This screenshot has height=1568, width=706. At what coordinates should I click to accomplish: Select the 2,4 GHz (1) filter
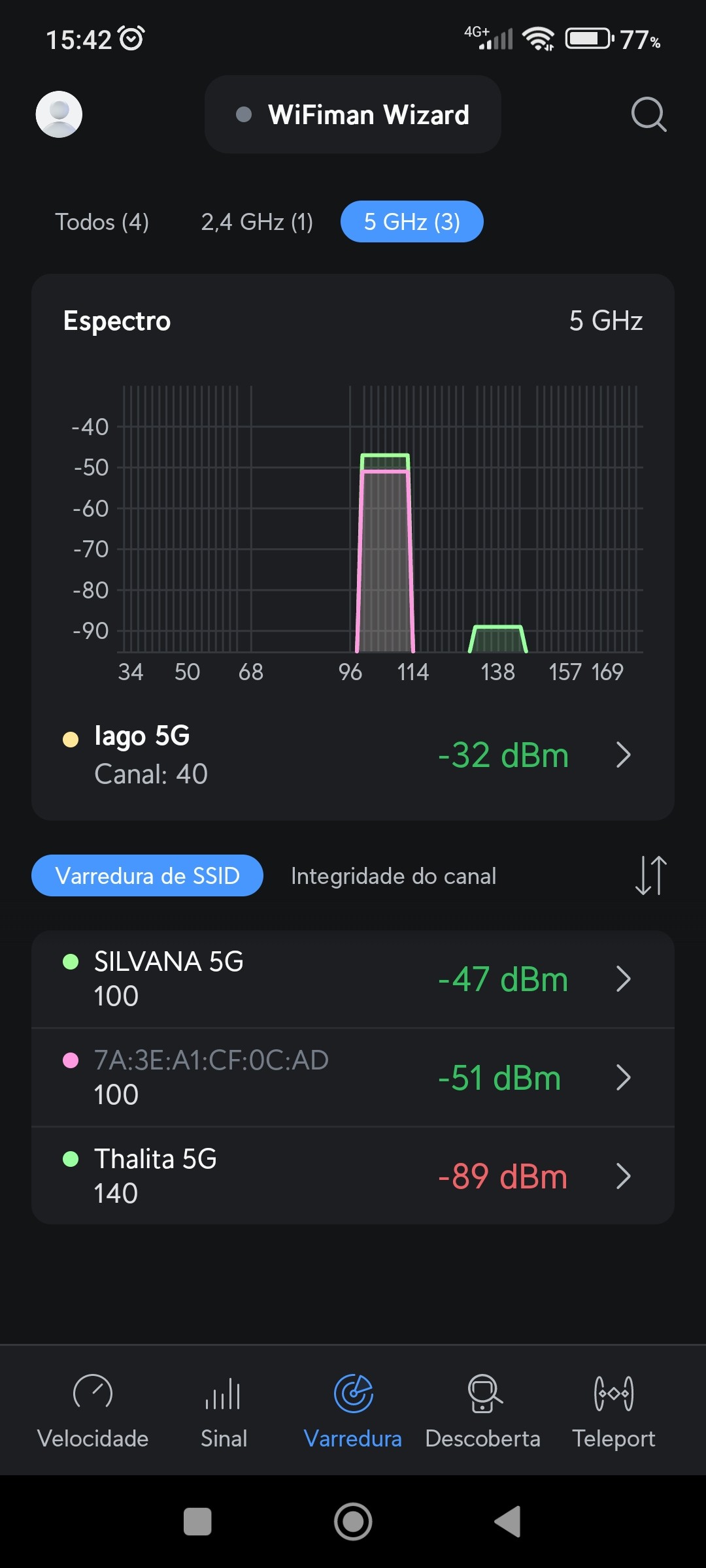(257, 222)
